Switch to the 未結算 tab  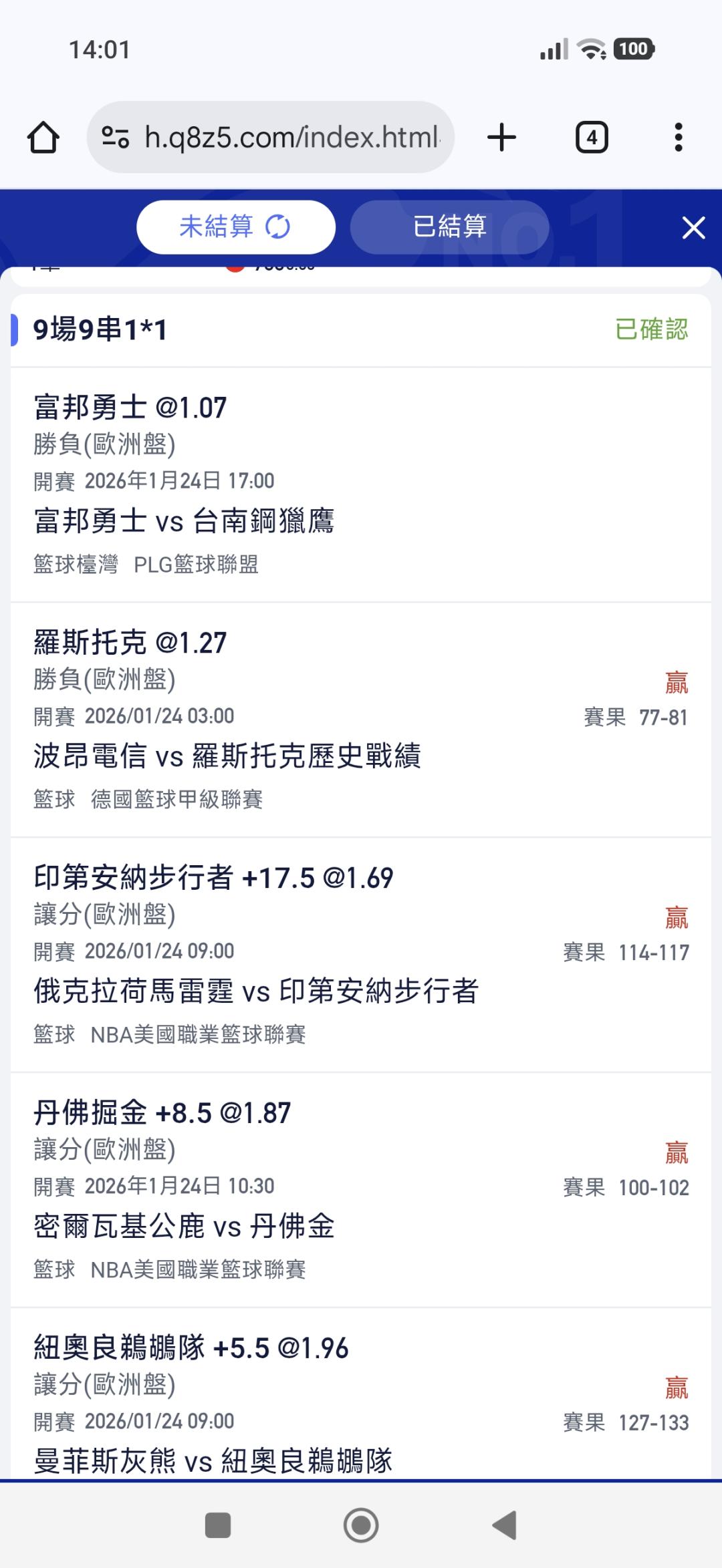235,227
